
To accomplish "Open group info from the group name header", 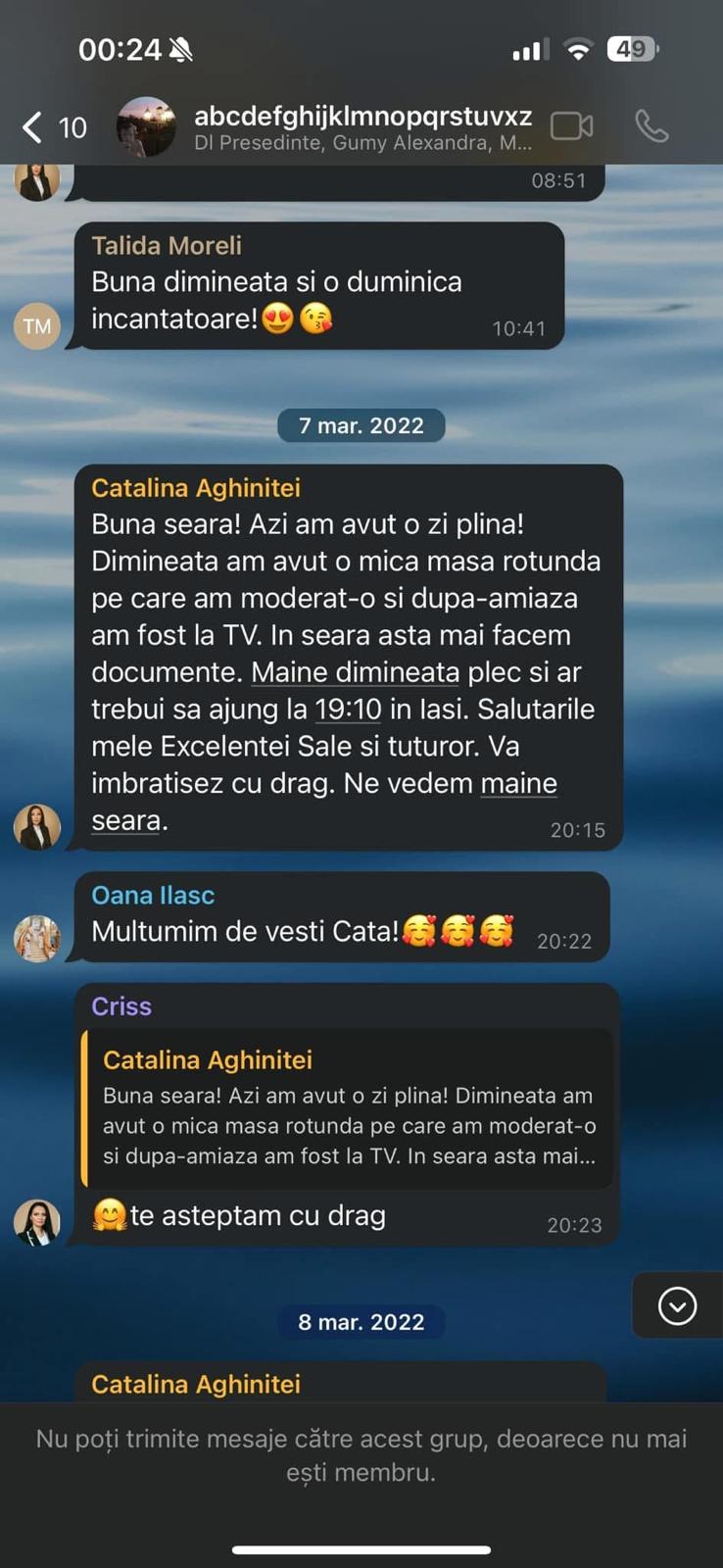I will [x=362, y=127].
